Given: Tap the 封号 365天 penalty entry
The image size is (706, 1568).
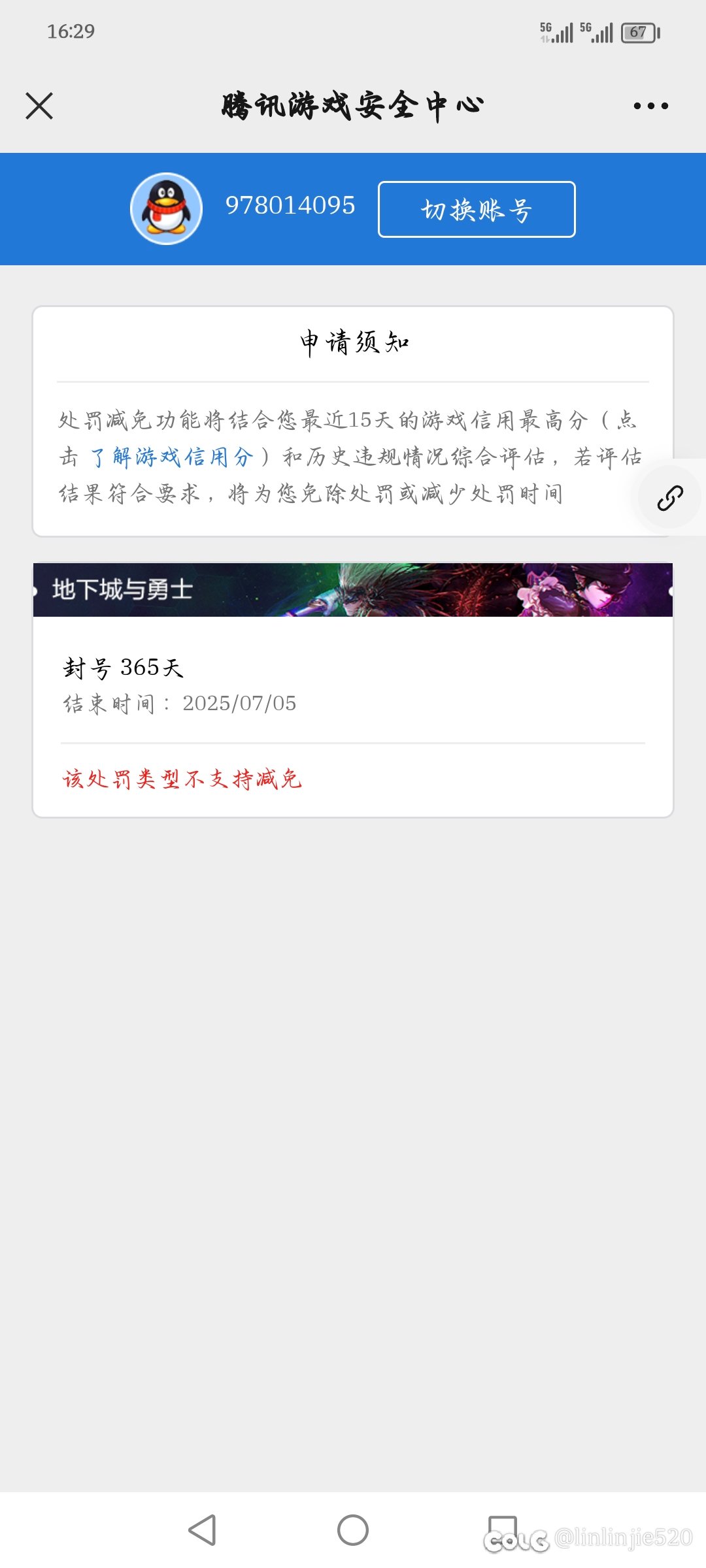Looking at the screenshot, I should 121,666.
